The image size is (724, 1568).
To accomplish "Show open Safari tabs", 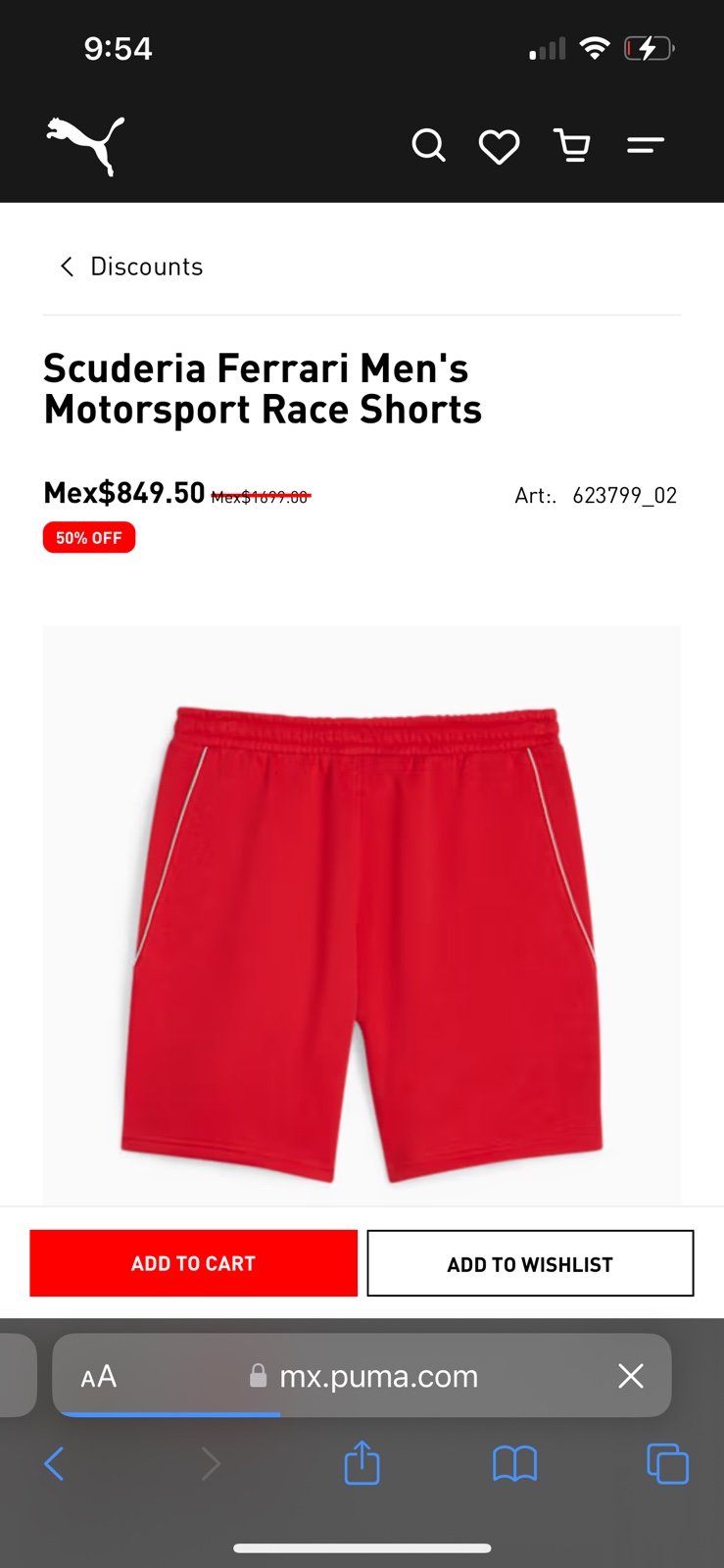I will point(668,1464).
